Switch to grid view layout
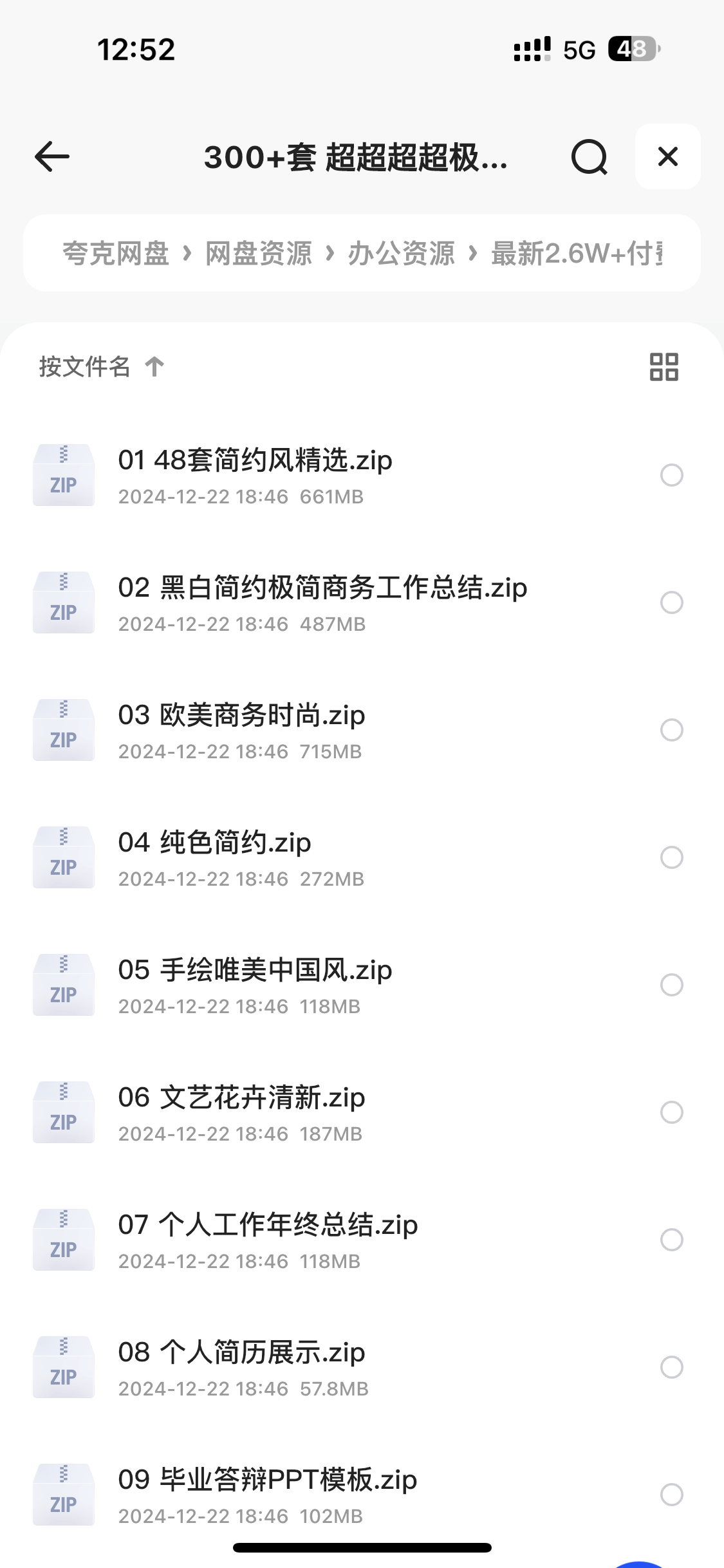Screen dimensions: 724x1568 pyautogui.click(x=664, y=367)
